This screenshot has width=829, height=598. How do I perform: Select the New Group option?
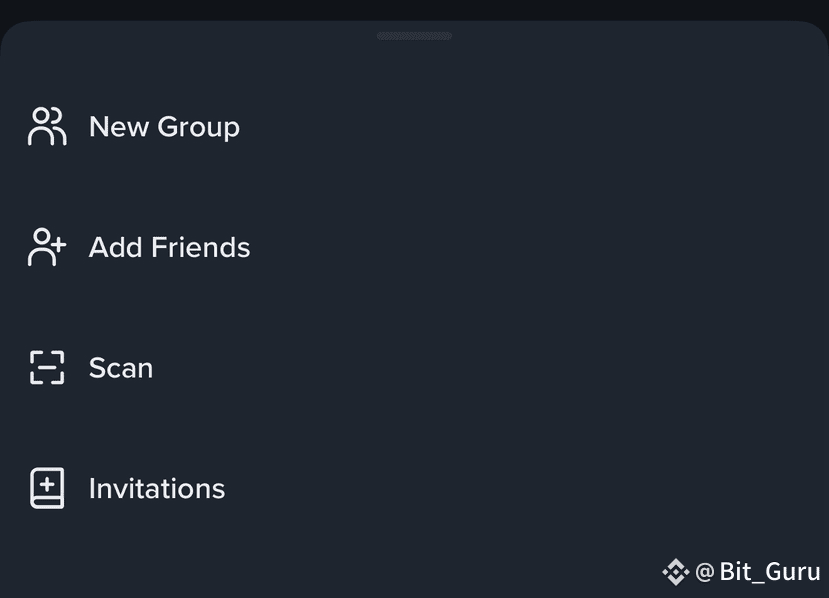click(164, 127)
